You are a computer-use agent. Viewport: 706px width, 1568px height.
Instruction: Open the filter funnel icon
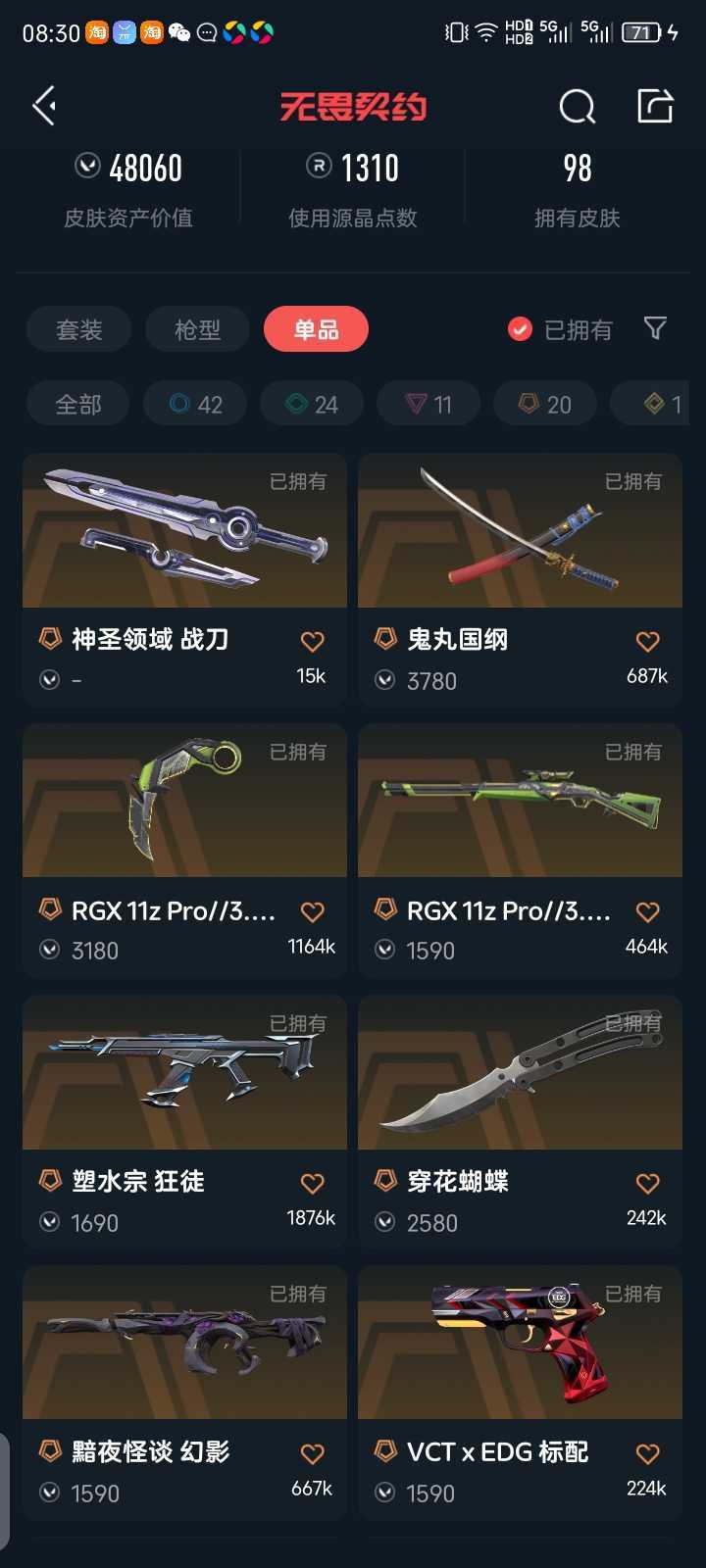pyautogui.click(x=655, y=328)
